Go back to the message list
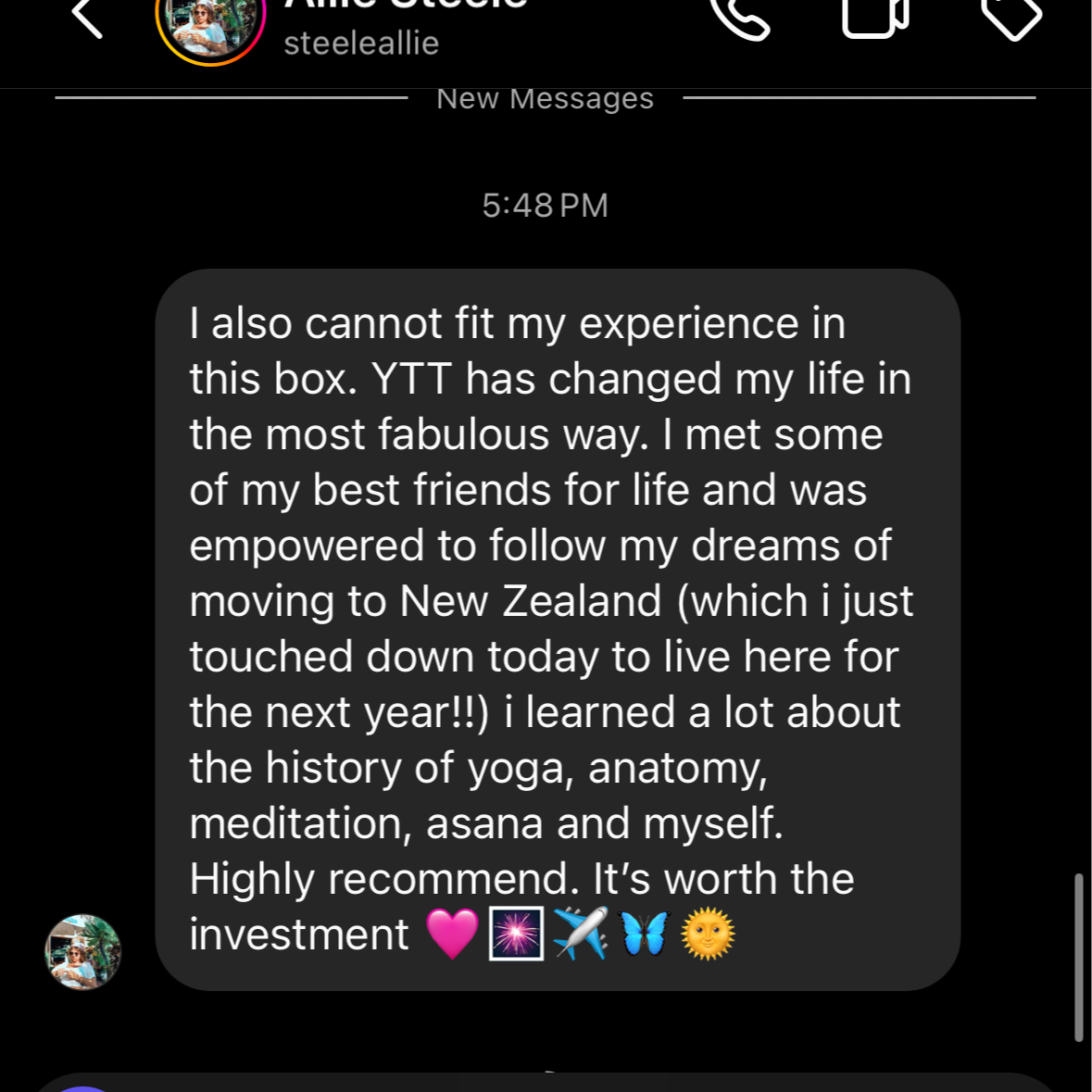The image size is (1092, 1092). point(87,18)
